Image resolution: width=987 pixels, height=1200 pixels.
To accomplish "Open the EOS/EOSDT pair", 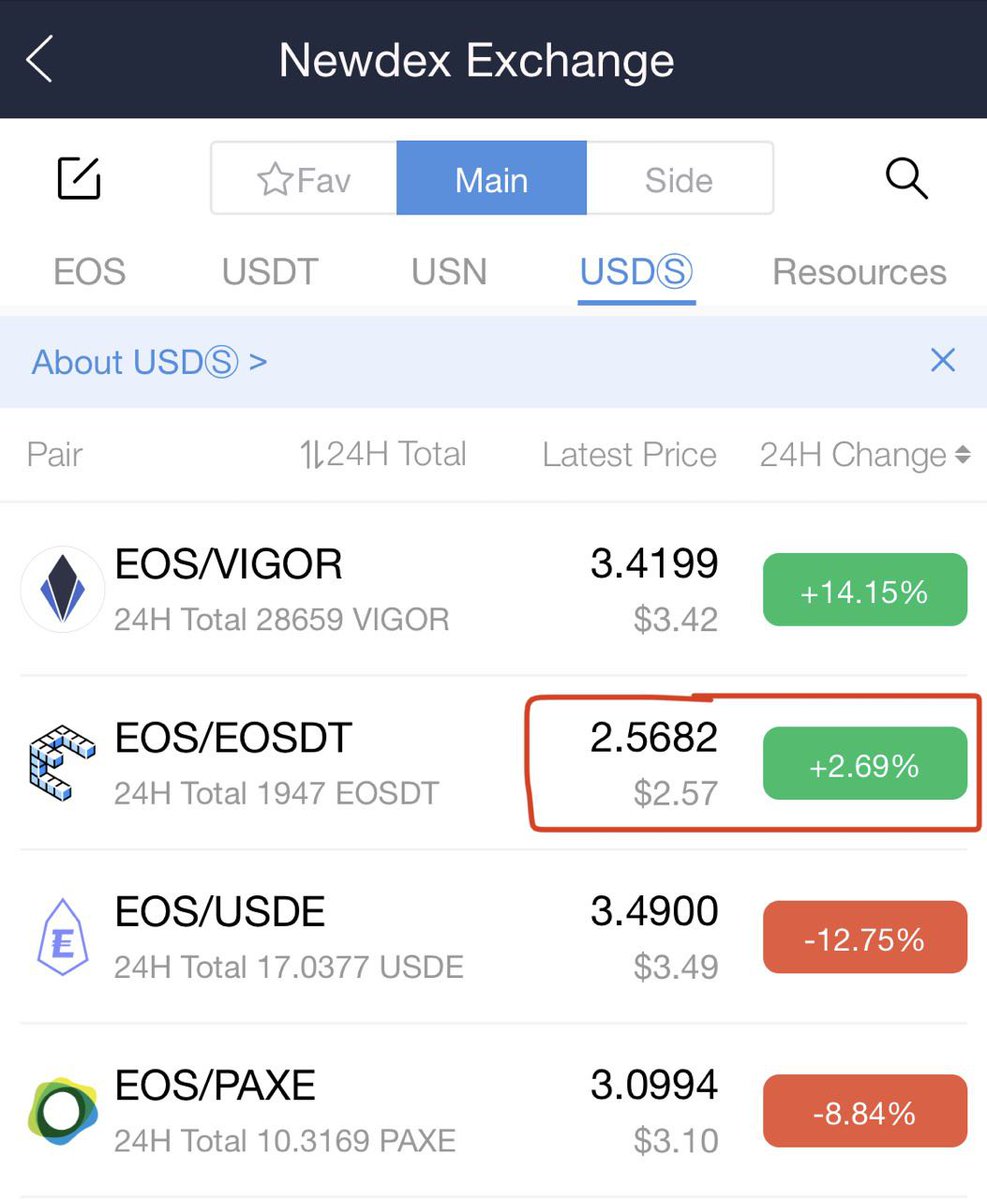I will (x=493, y=763).
